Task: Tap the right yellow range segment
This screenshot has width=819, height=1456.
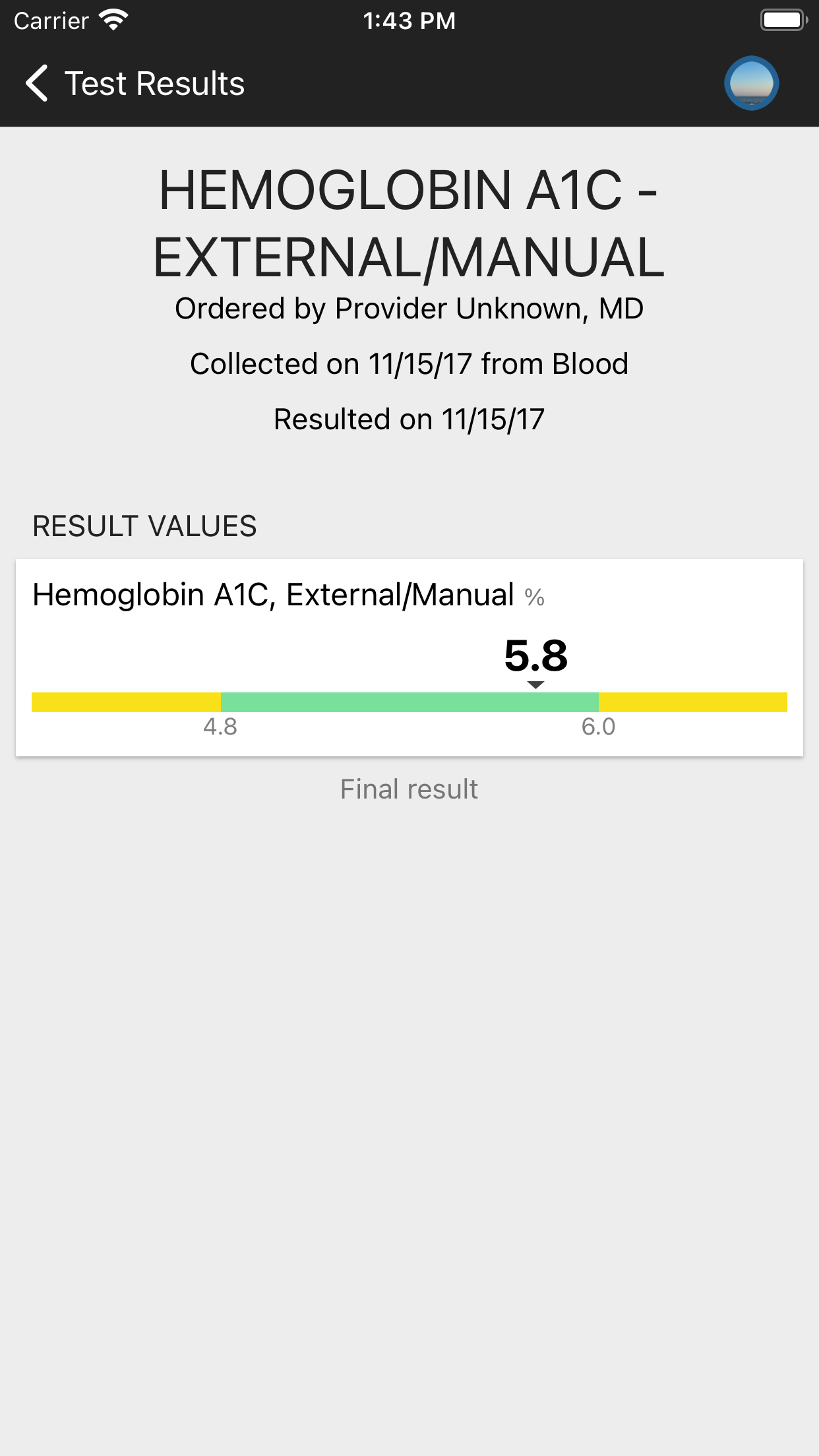Action: click(x=692, y=703)
